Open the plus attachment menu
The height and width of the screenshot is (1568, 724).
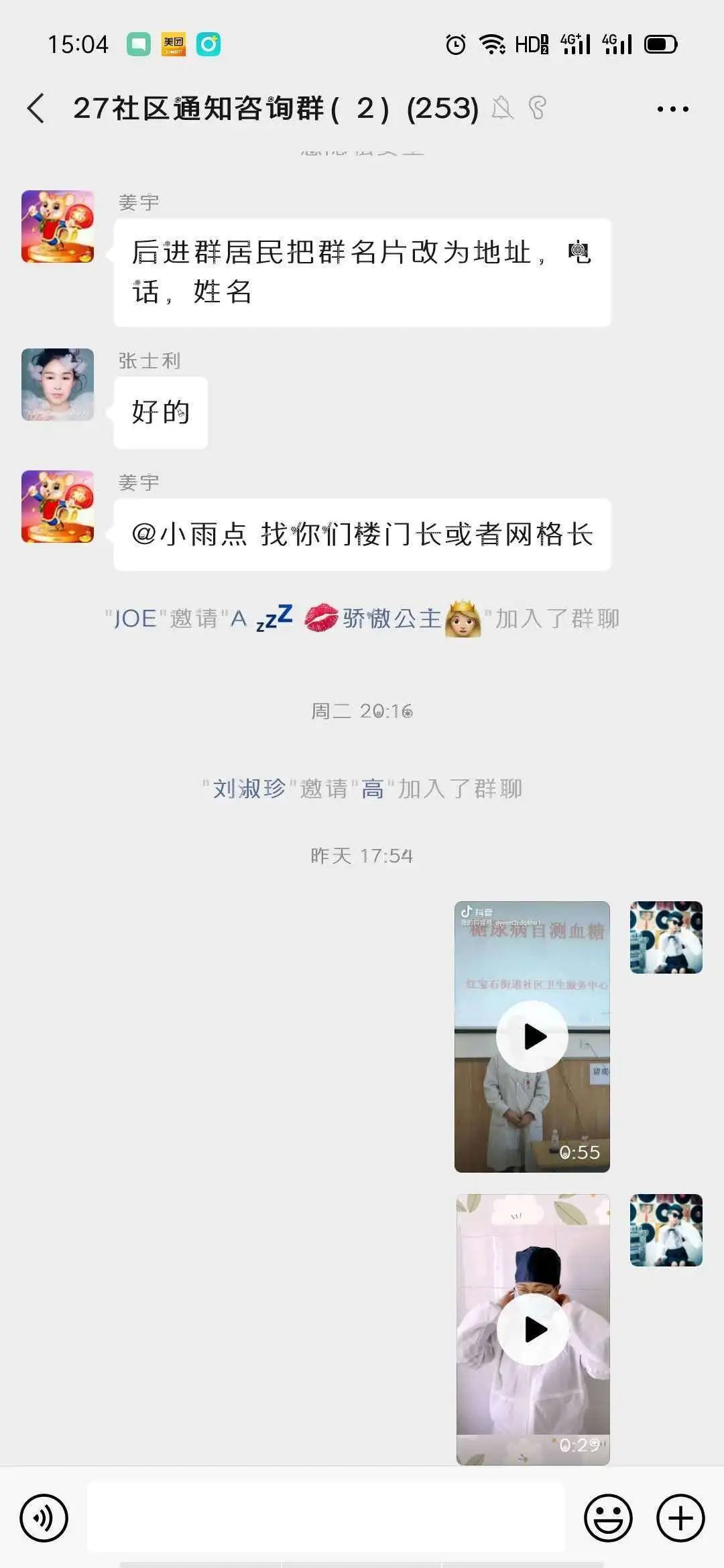[x=680, y=1518]
